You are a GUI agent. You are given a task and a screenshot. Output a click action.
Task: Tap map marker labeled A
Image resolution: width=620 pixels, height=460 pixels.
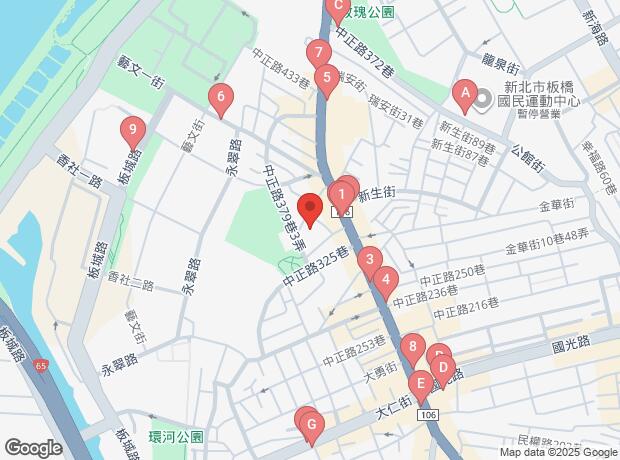tap(463, 94)
